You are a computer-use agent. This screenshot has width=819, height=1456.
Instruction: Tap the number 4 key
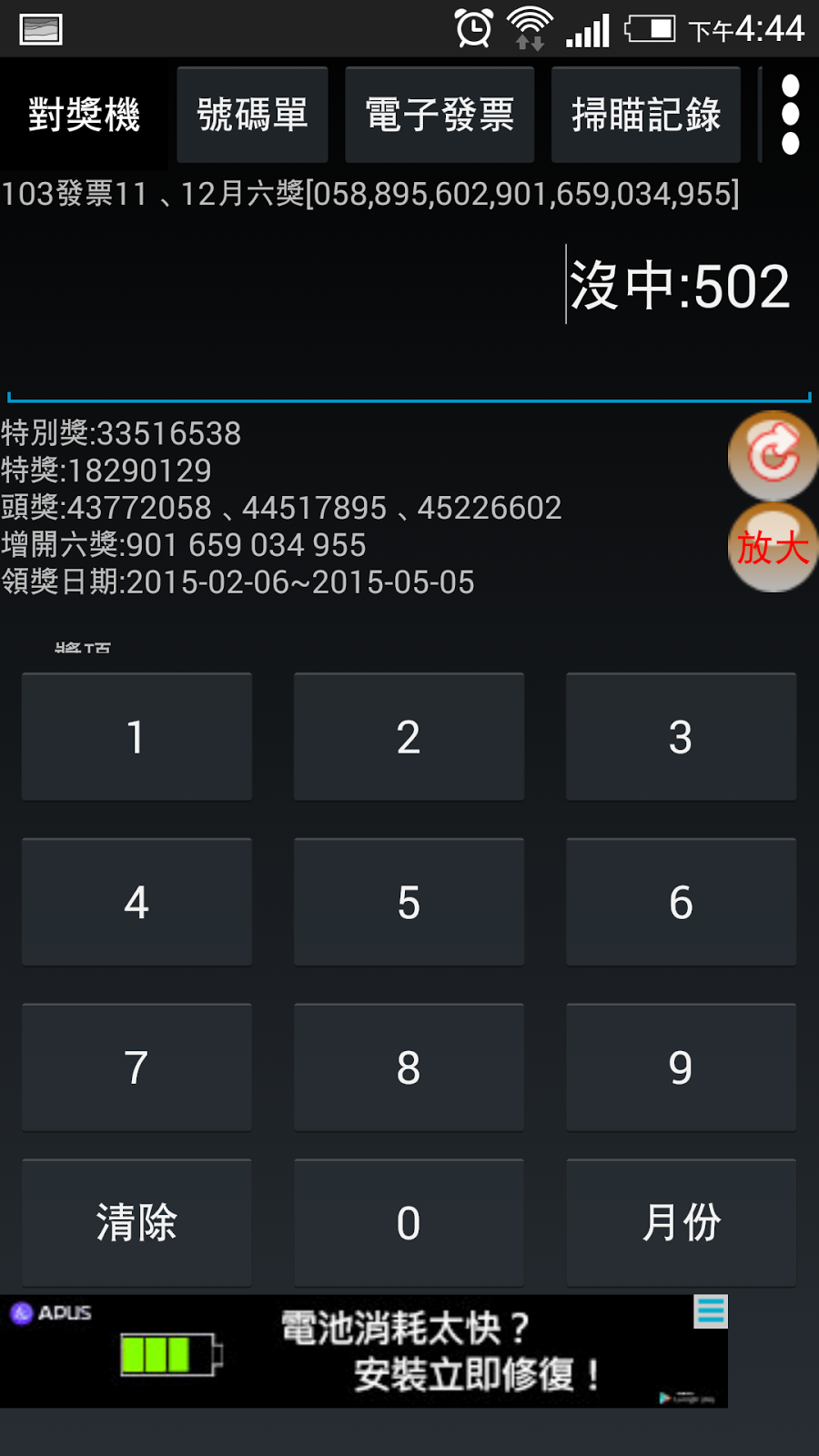point(136,903)
